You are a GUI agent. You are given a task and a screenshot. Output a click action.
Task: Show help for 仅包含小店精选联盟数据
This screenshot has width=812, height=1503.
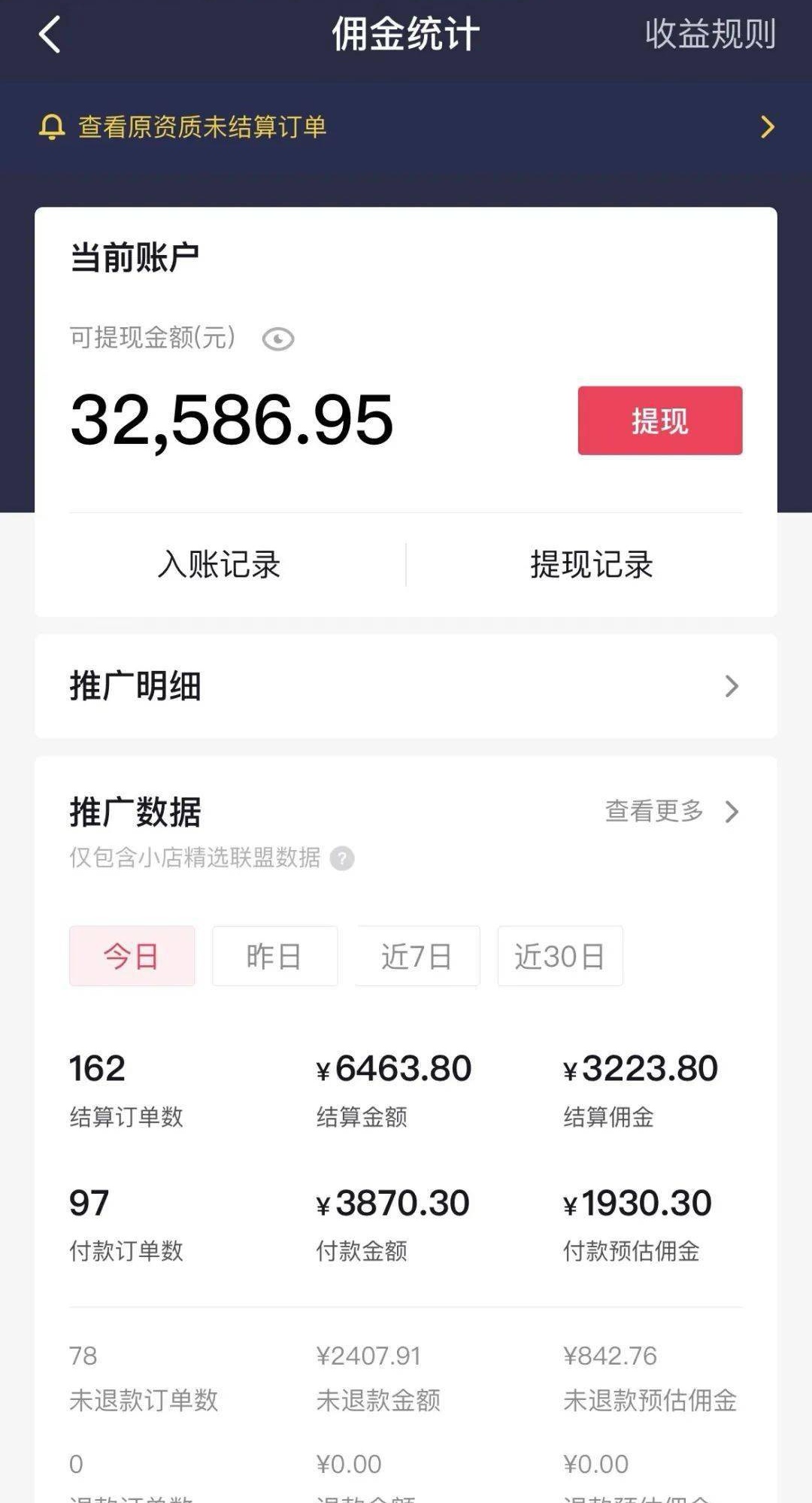point(342,858)
